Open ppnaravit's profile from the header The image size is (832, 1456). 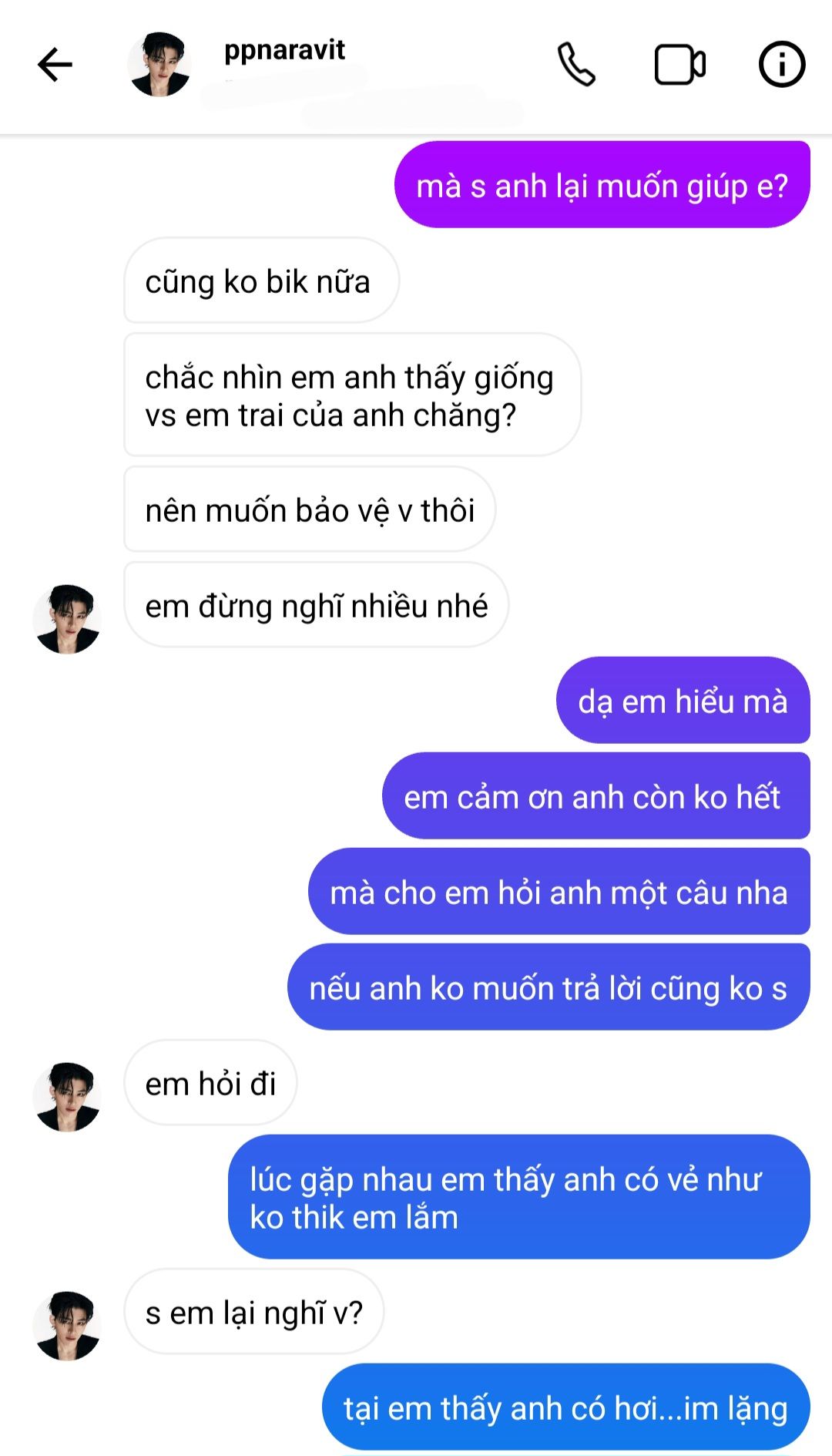pos(283,51)
